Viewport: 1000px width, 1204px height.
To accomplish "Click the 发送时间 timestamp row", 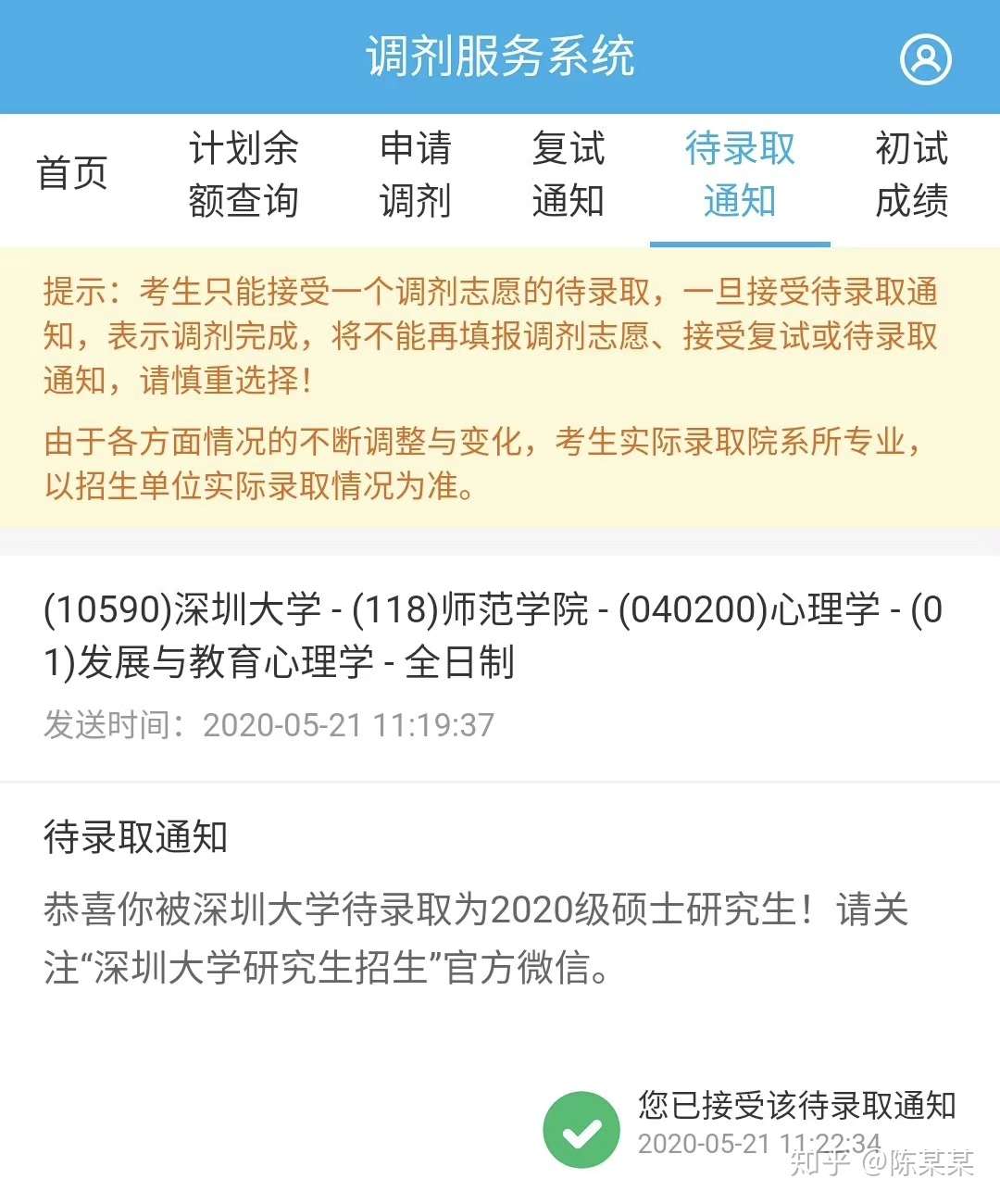I will pos(269,726).
